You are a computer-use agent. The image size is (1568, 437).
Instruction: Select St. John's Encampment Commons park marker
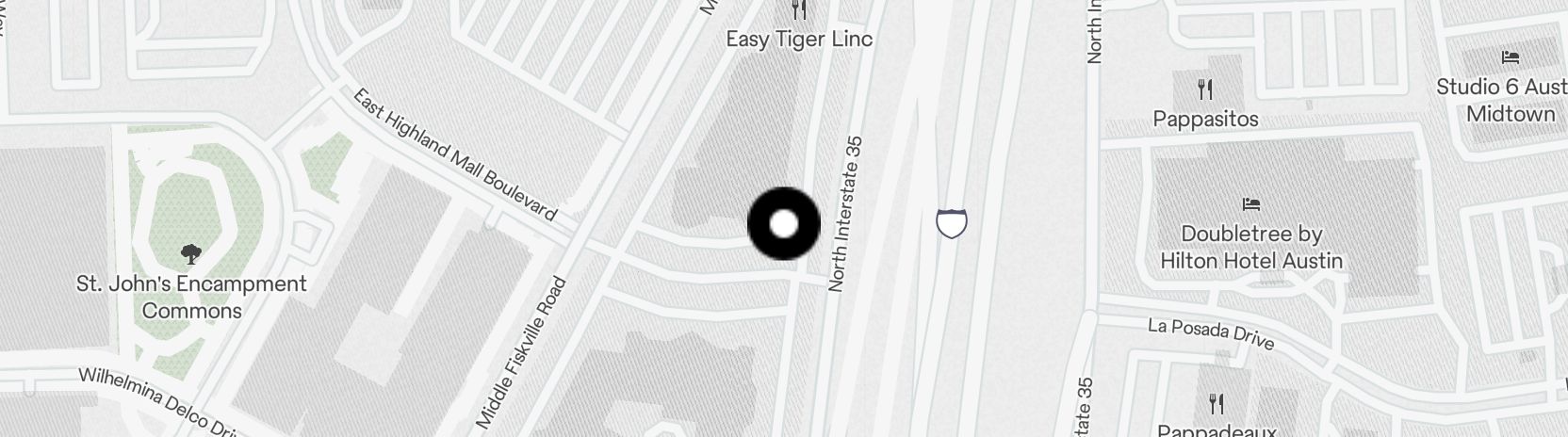[191, 253]
